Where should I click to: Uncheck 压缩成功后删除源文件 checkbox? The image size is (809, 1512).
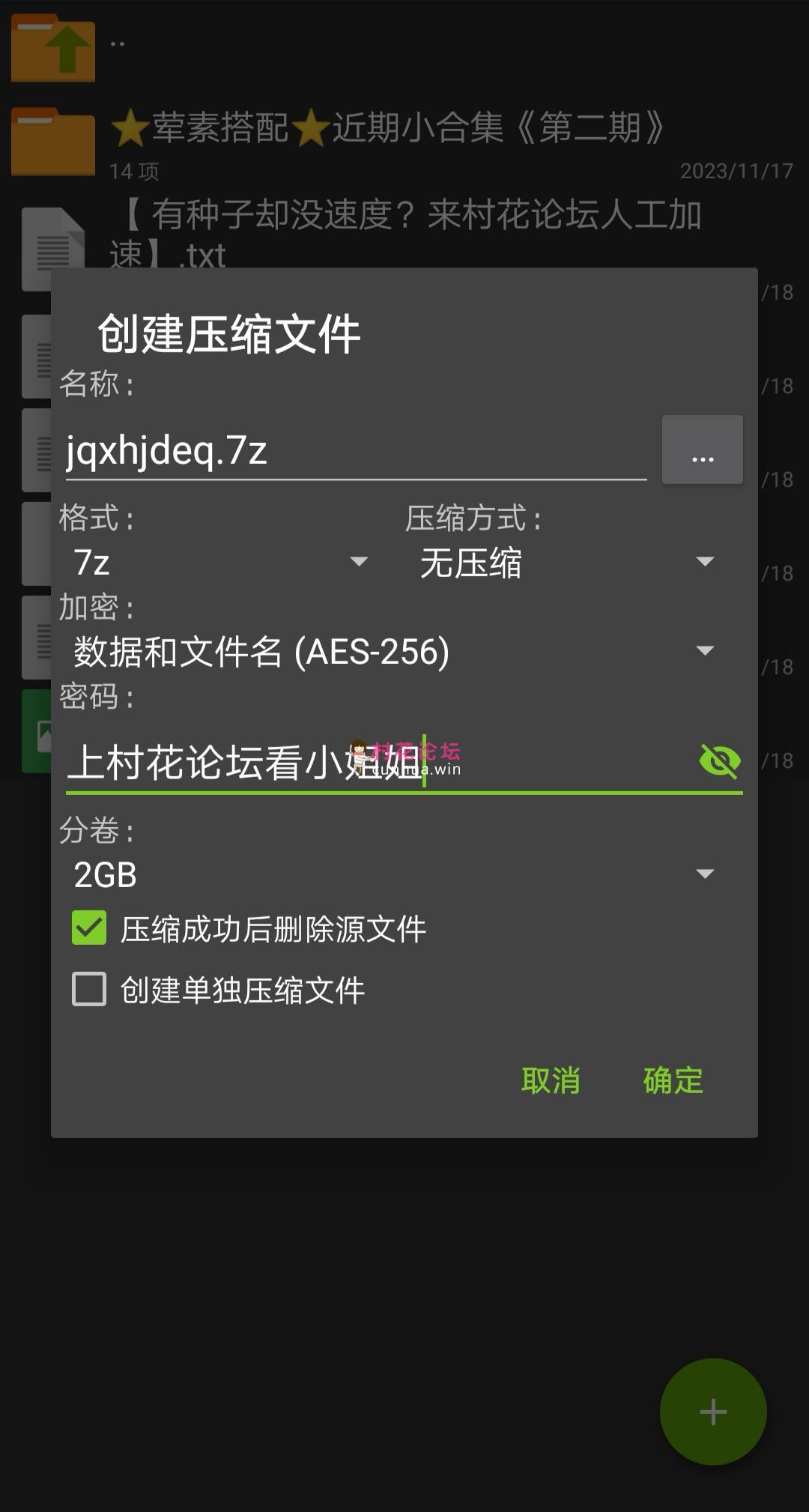pos(89,928)
